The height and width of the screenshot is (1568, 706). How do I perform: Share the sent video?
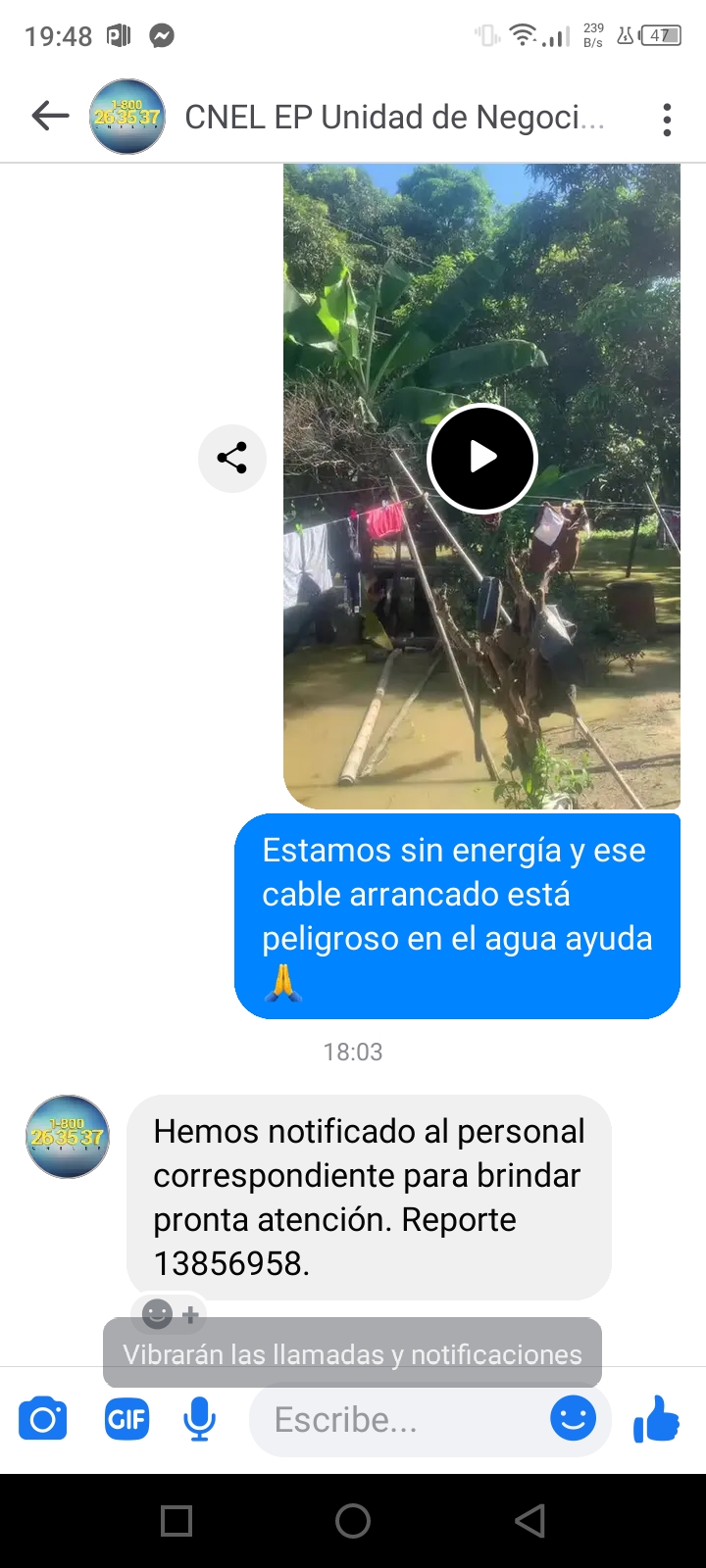(232, 458)
